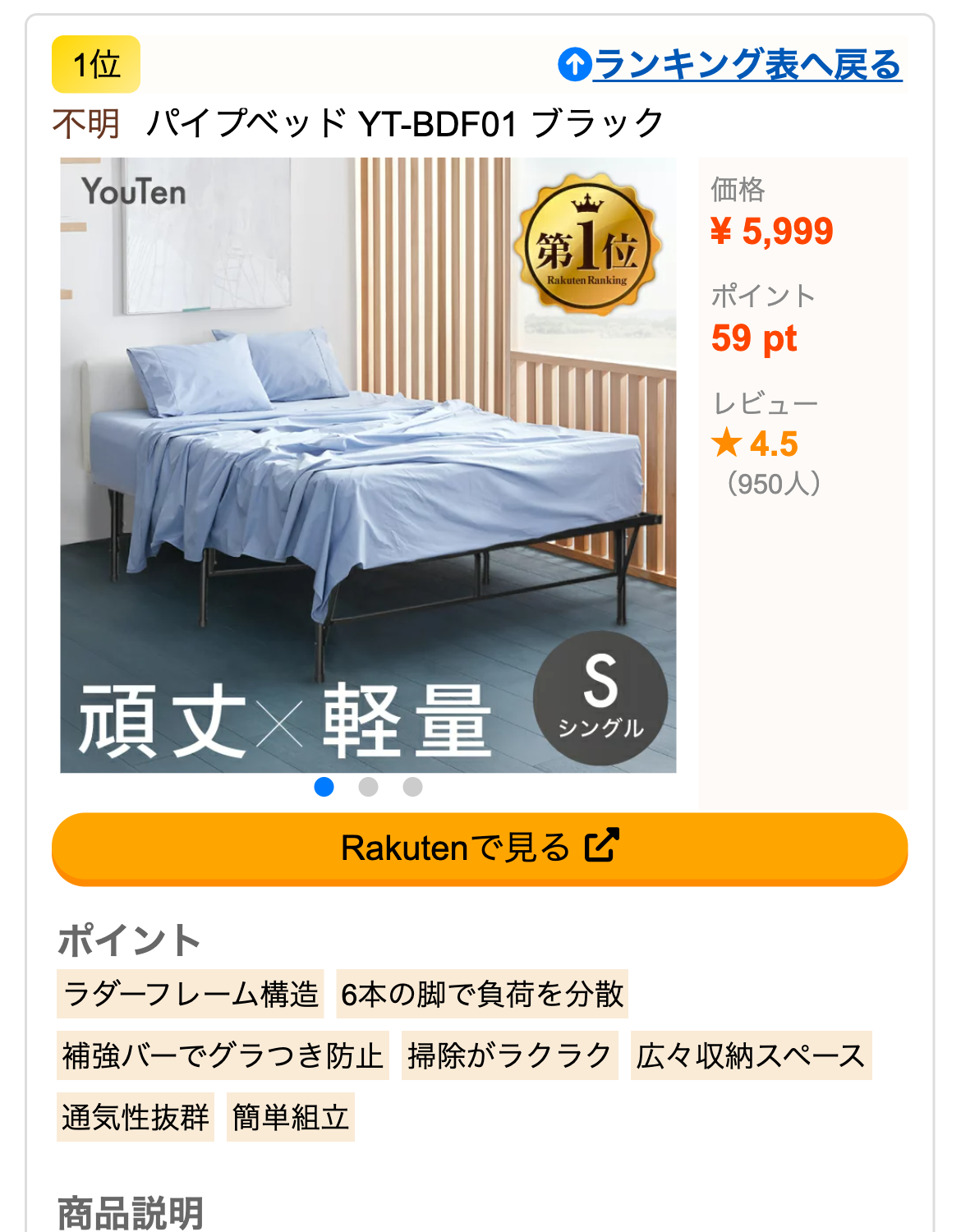Select the third image indicator dot
This screenshot has width=961, height=1232.
click(x=413, y=787)
